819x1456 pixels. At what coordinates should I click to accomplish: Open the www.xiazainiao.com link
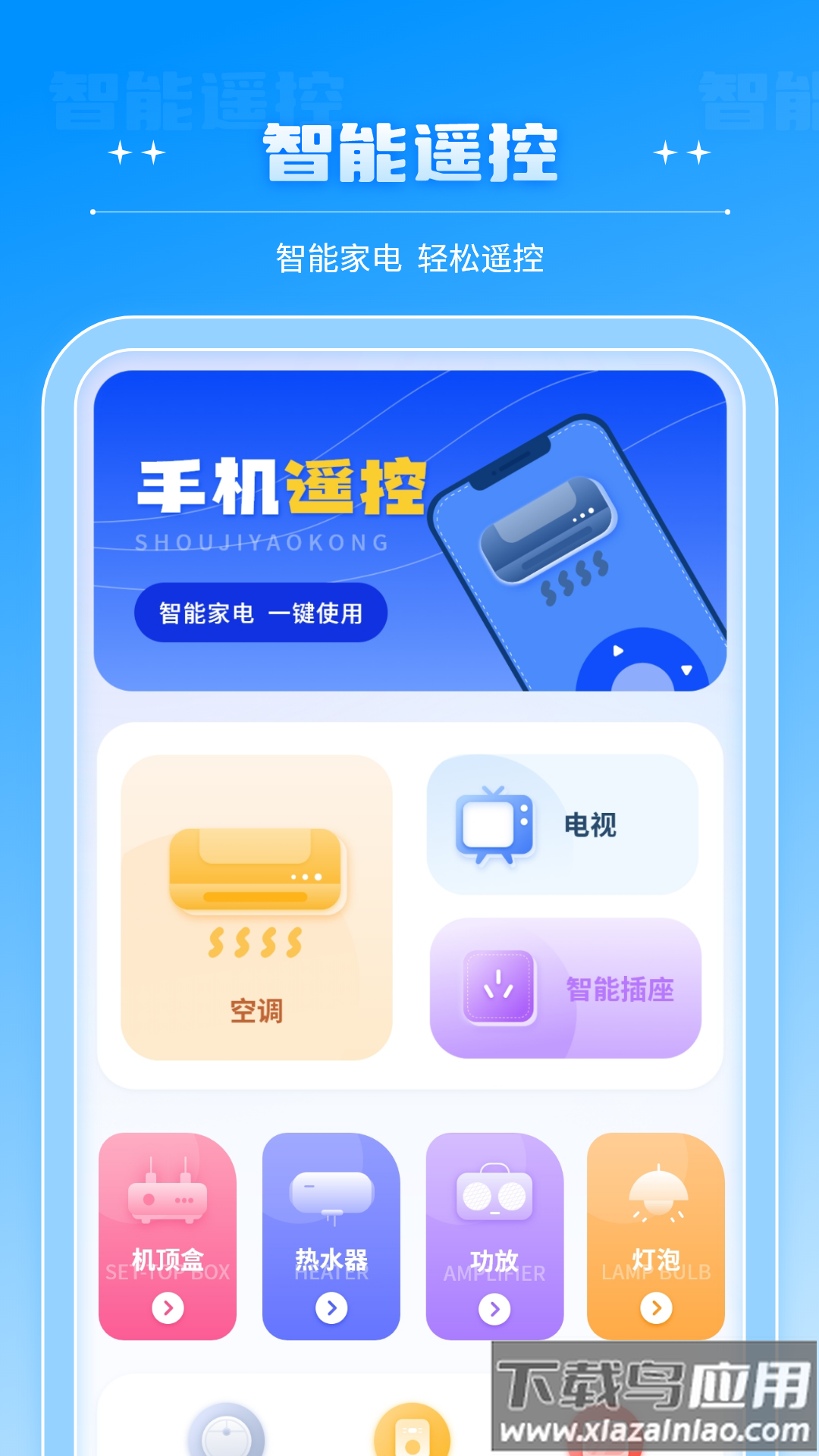click(x=654, y=1429)
